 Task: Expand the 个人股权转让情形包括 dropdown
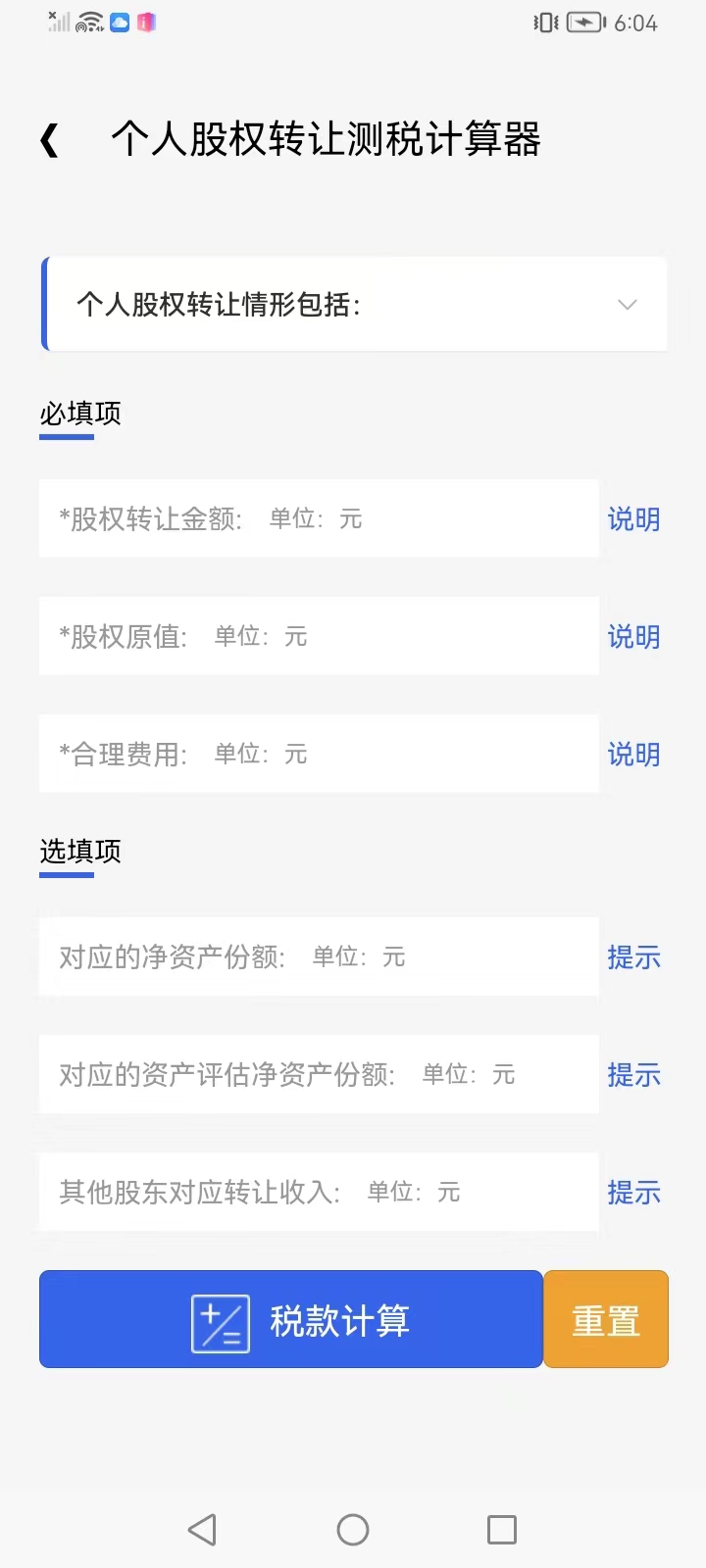[x=353, y=304]
